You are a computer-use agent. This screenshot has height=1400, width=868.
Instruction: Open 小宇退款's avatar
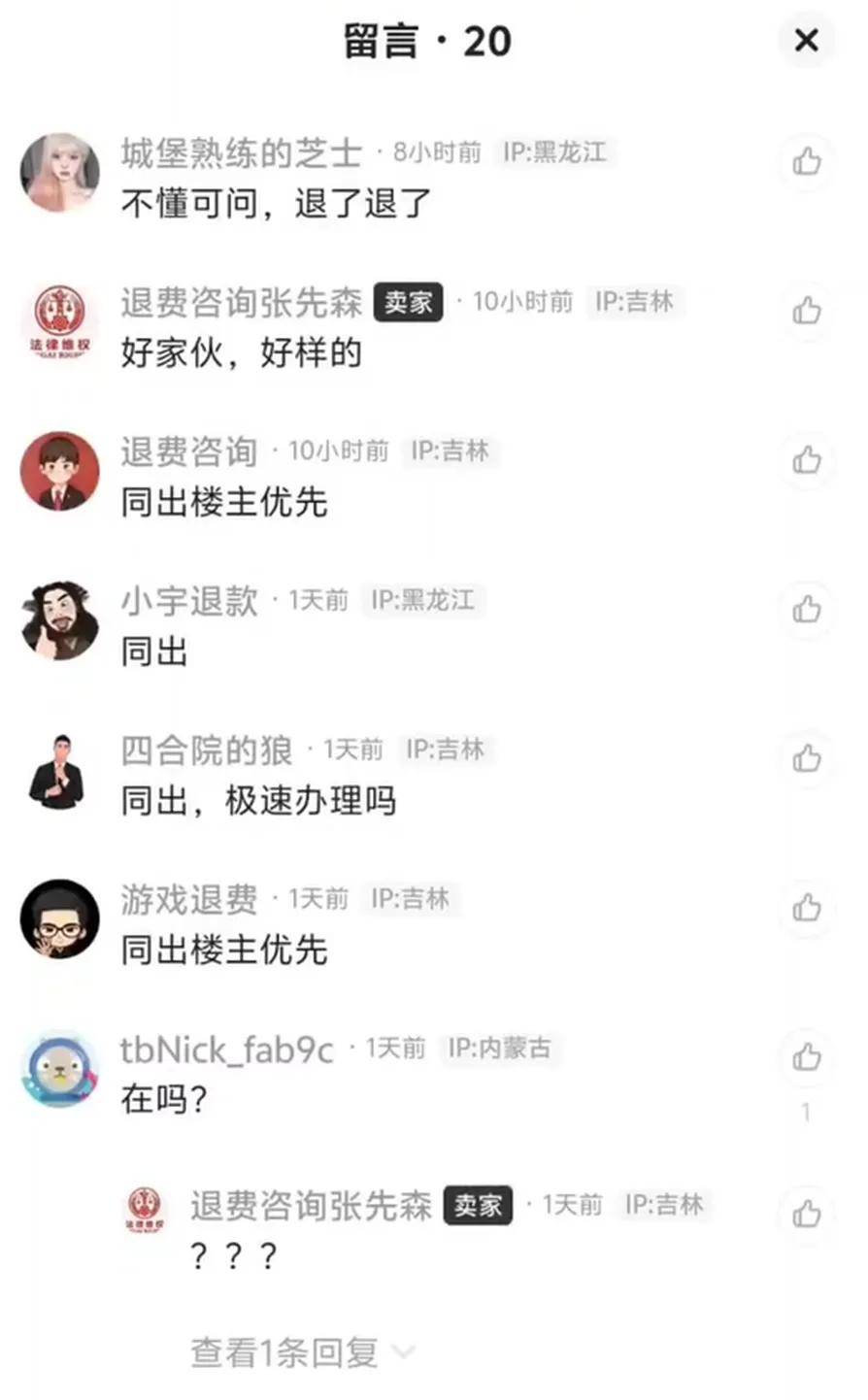click(x=60, y=621)
